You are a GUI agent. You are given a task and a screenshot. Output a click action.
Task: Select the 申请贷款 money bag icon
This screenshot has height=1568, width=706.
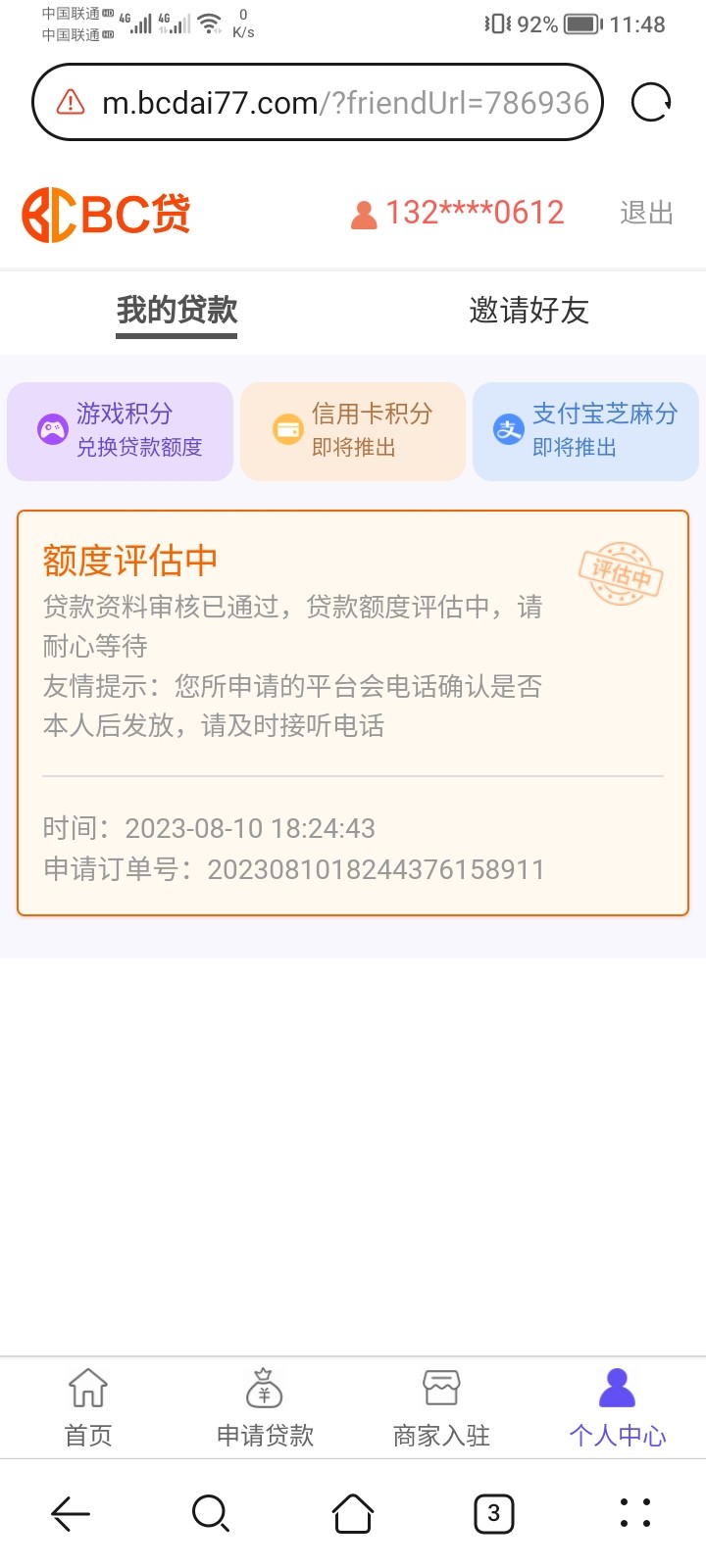[263, 1386]
